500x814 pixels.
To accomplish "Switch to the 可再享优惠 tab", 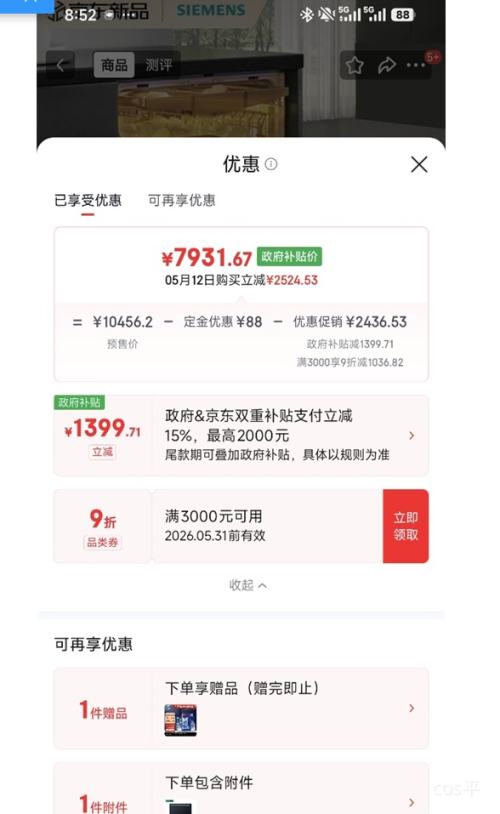I will (x=182, y=200).
